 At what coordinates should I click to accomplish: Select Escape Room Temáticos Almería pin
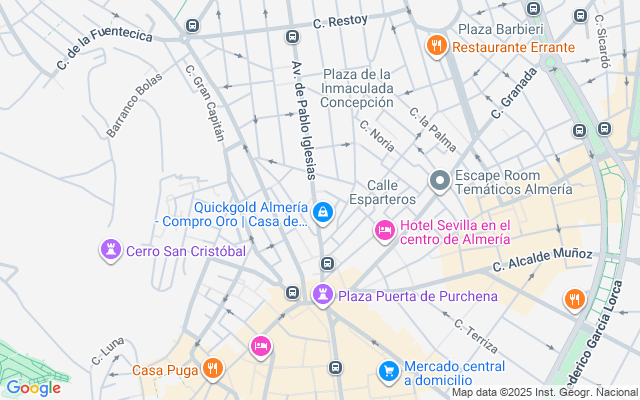coord(439,181)
